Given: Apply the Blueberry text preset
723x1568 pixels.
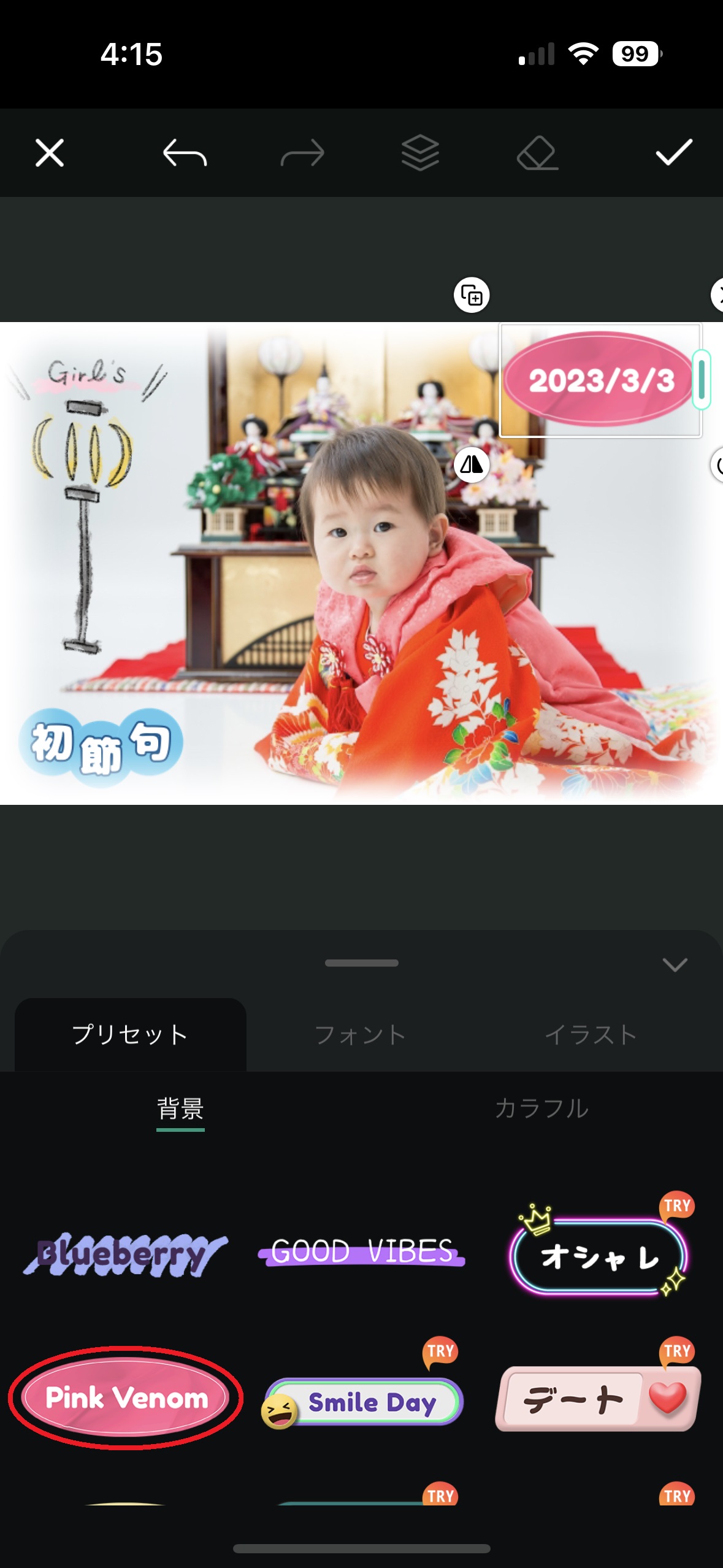Looking at the screenshot, I should pyautogui.click(x=126, y=1253).
